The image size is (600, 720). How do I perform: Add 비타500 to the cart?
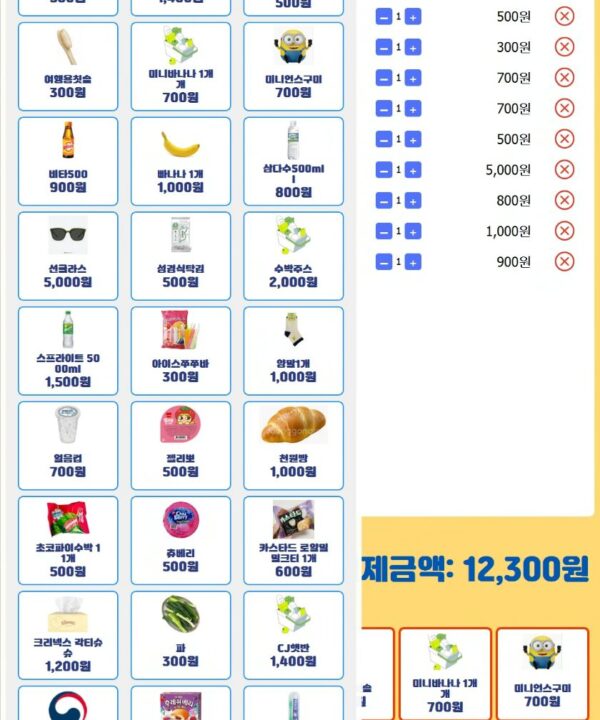click(x=68, y=160)
